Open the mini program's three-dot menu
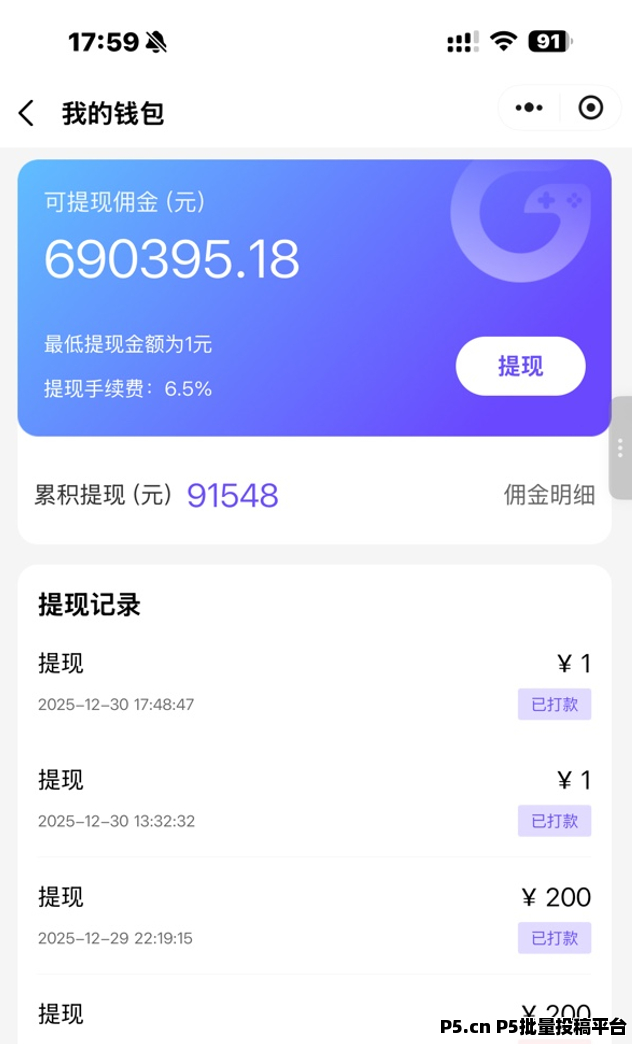 [529, 108]
